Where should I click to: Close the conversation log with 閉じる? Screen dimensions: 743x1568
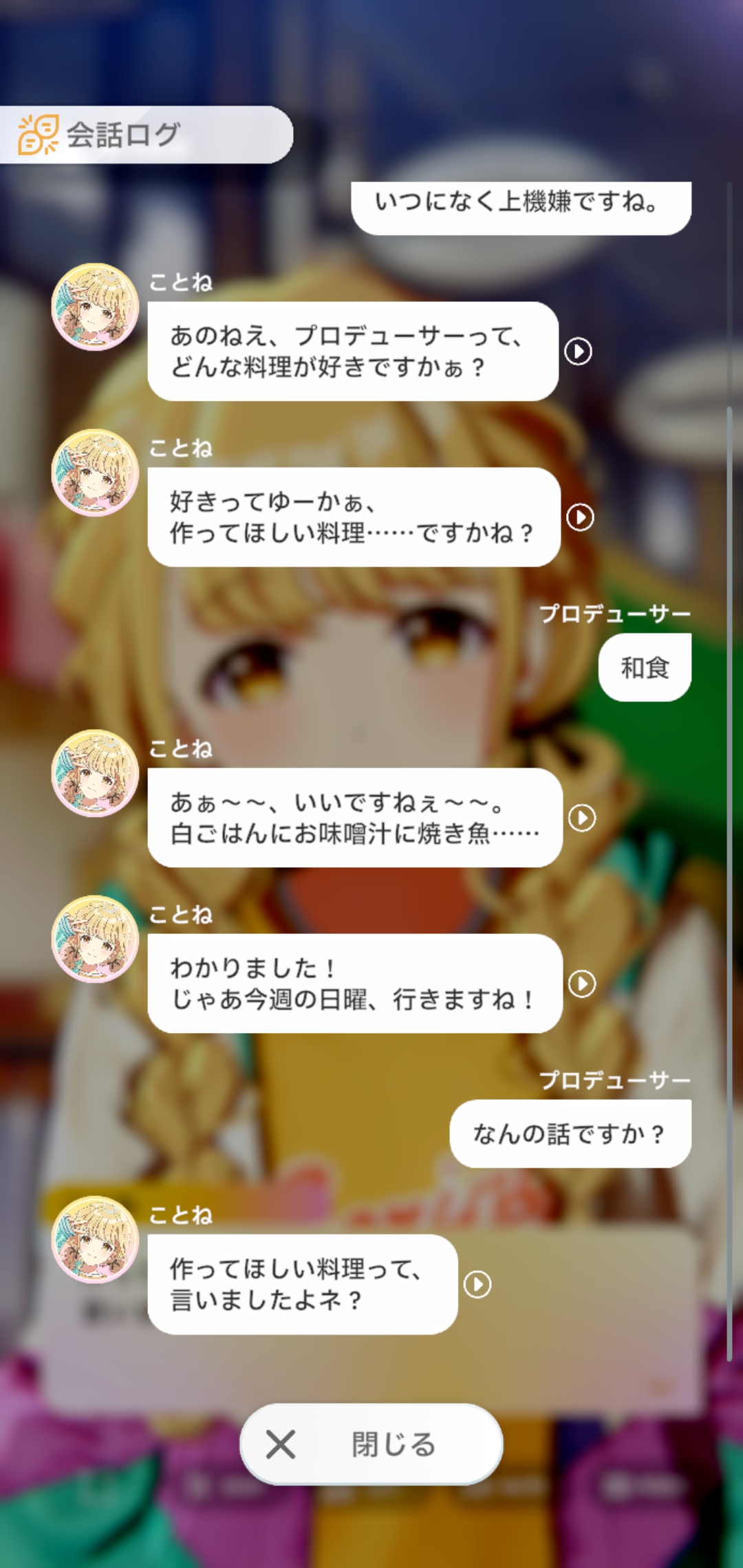[371, 1444]
